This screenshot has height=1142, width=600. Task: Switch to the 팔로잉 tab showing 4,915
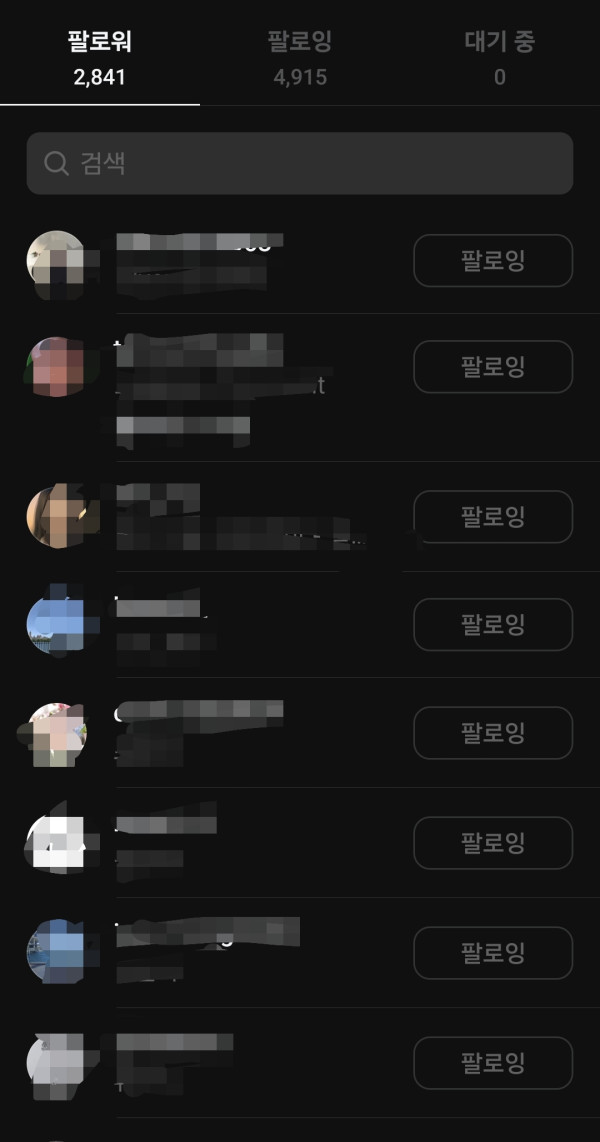299,58
